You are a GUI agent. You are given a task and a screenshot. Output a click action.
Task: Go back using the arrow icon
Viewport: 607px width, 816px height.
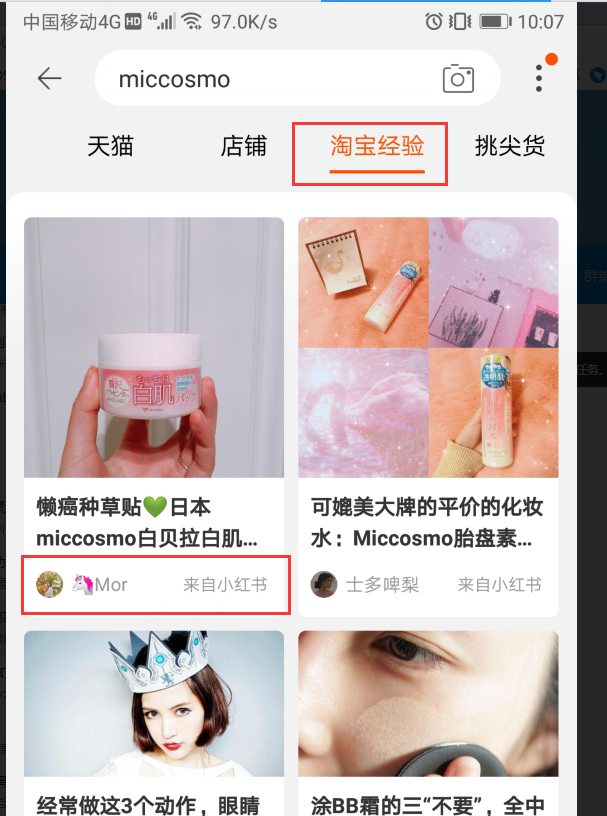[x=49, y=79]
